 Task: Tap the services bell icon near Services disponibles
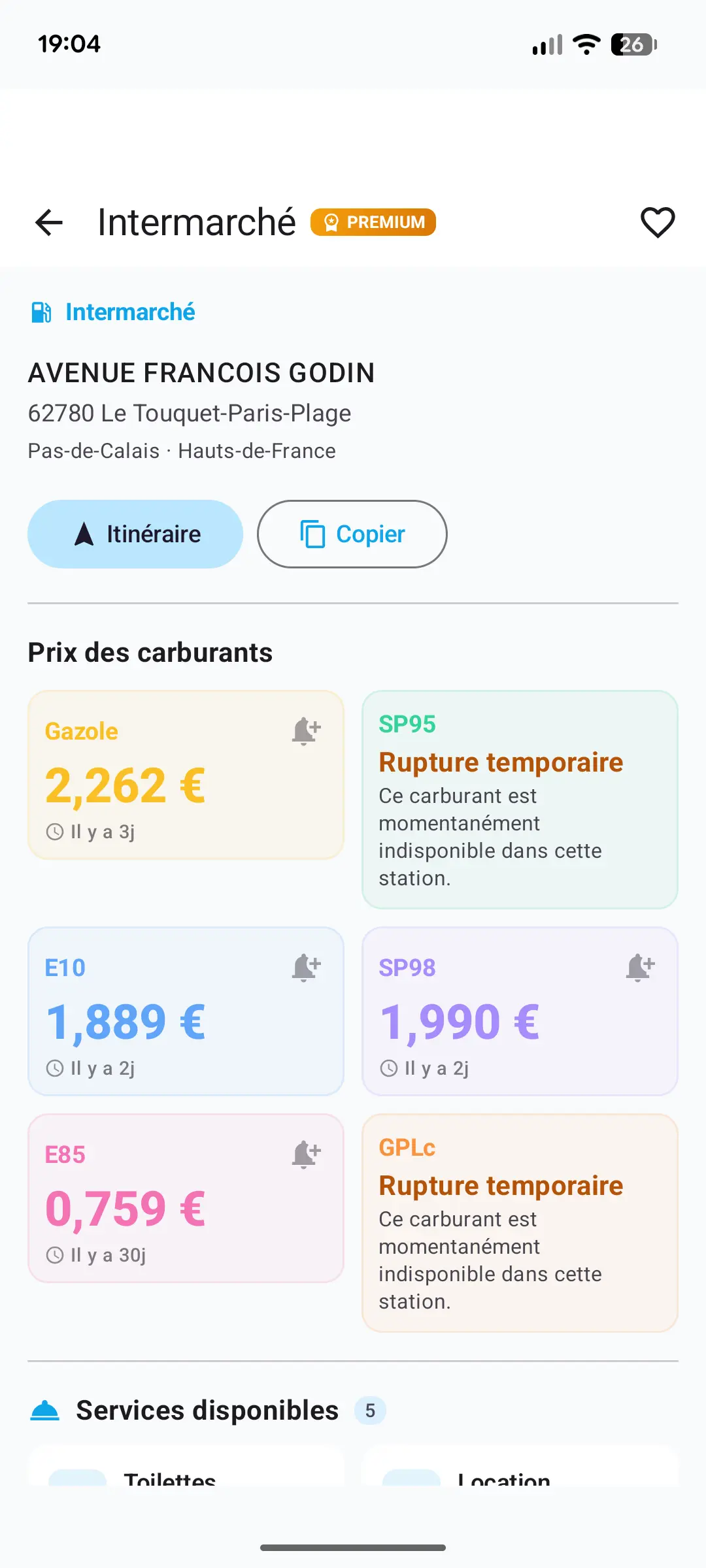pos(46,1409)
